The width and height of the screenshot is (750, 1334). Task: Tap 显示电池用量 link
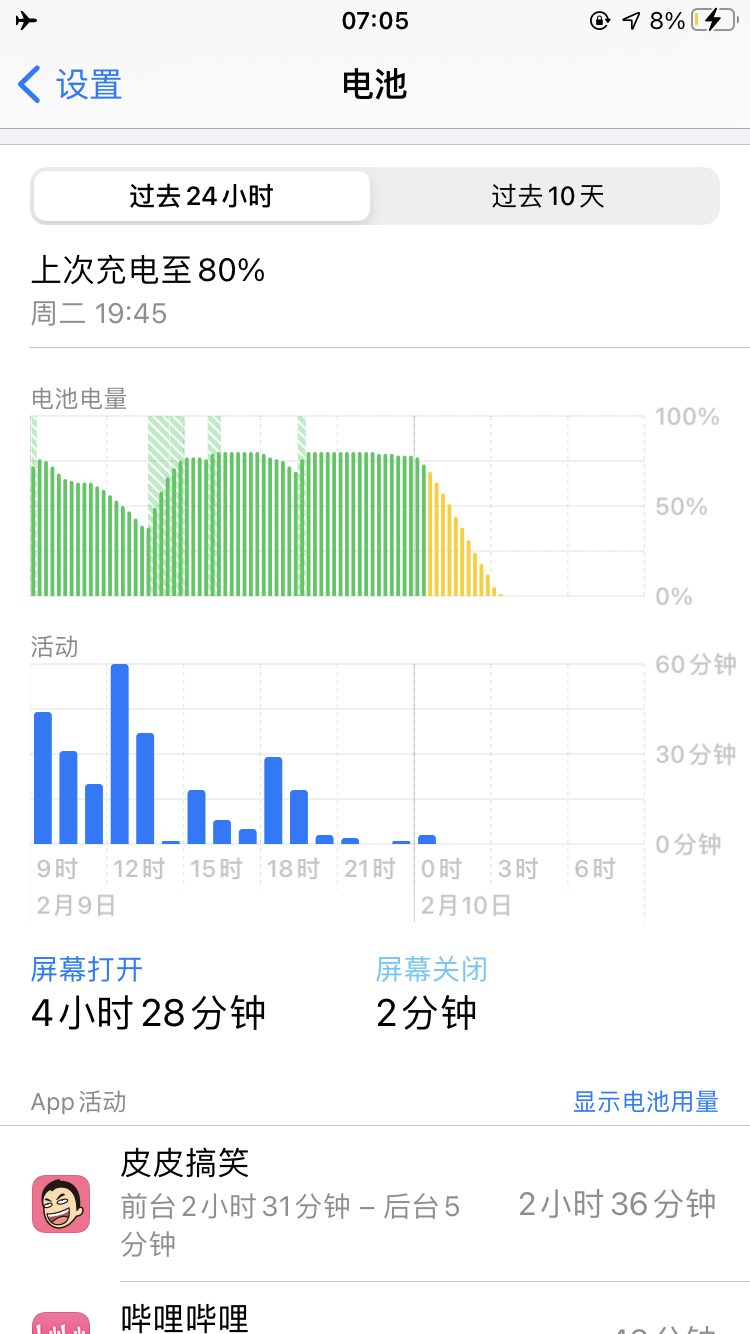(645, 1102)
